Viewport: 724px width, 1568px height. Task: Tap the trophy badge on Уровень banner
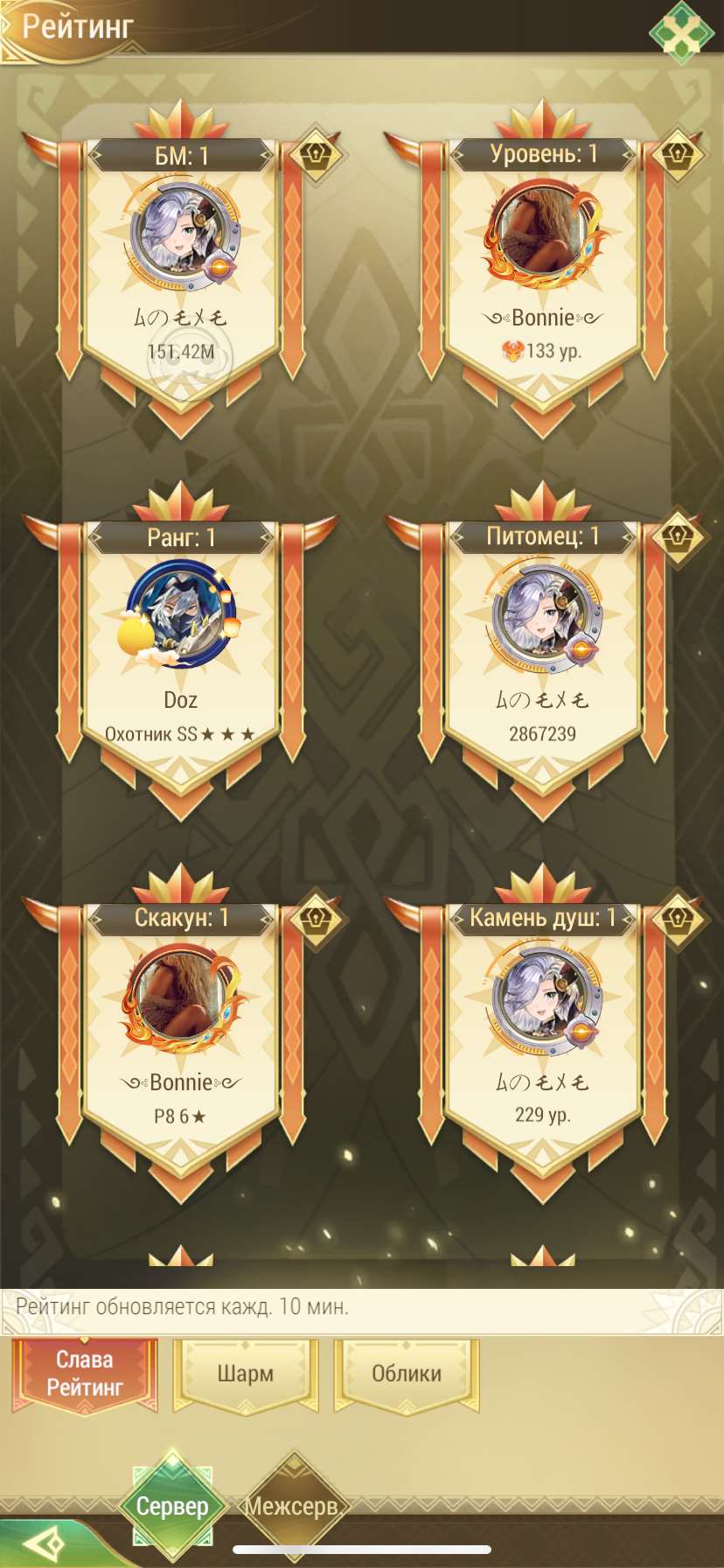(678, 155)
